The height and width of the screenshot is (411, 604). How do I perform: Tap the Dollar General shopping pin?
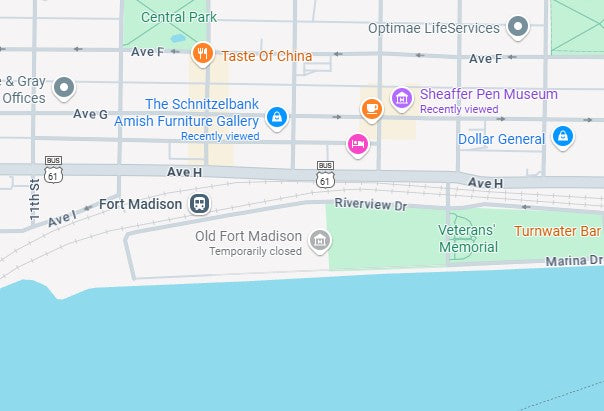(x=563, y=136)
